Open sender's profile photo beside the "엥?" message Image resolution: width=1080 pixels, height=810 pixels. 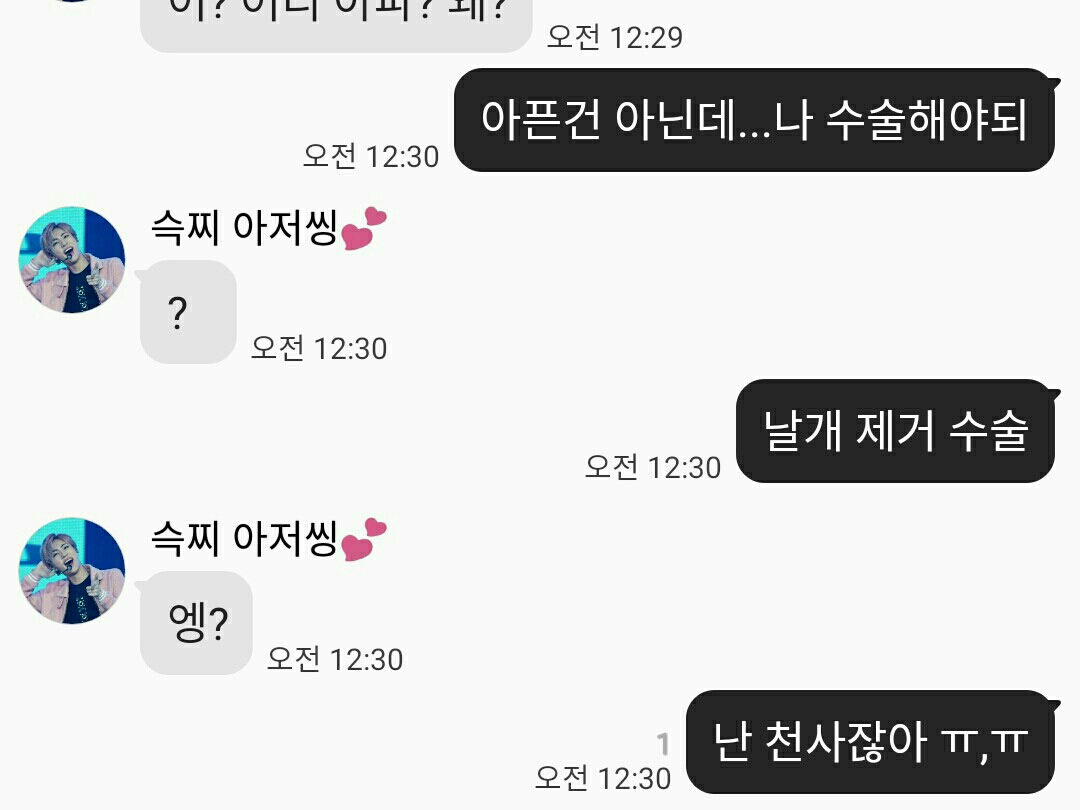click(72, 570)
